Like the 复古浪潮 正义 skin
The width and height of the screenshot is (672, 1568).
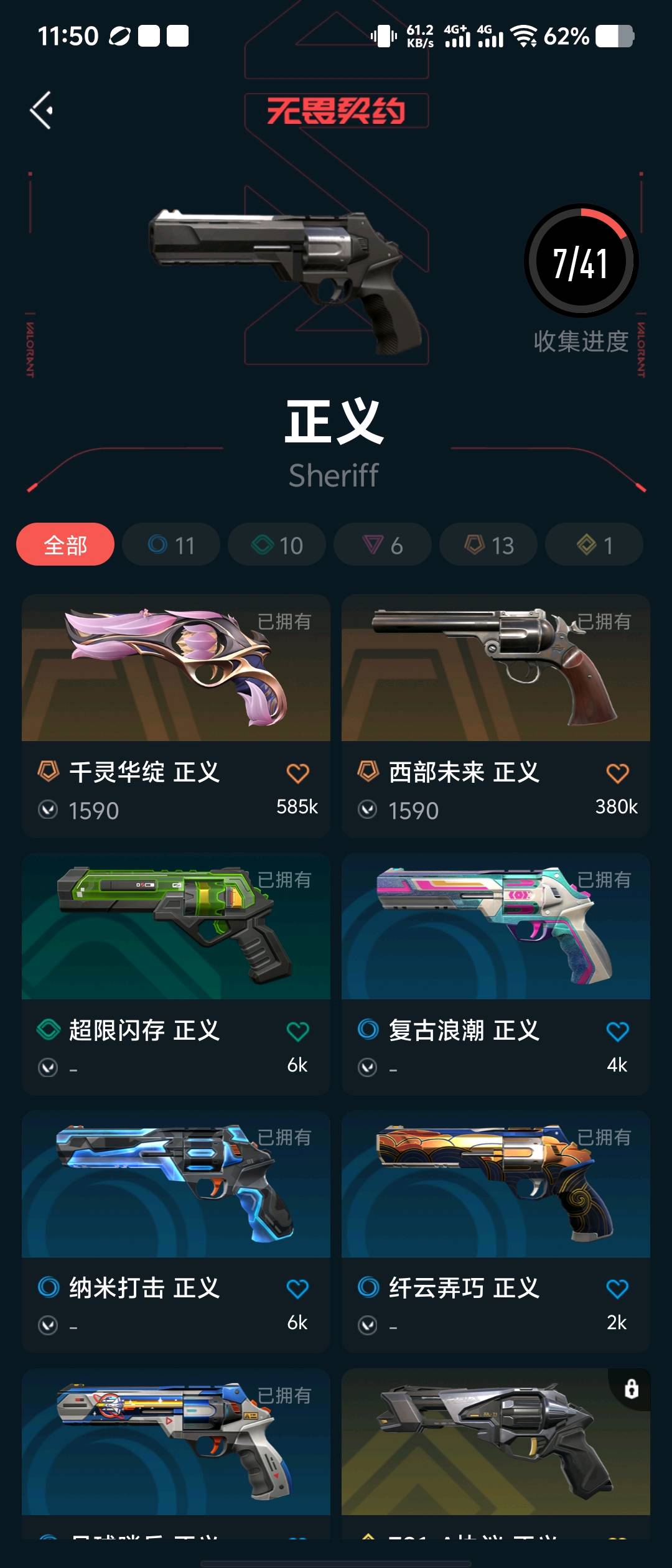[617, 1032]
